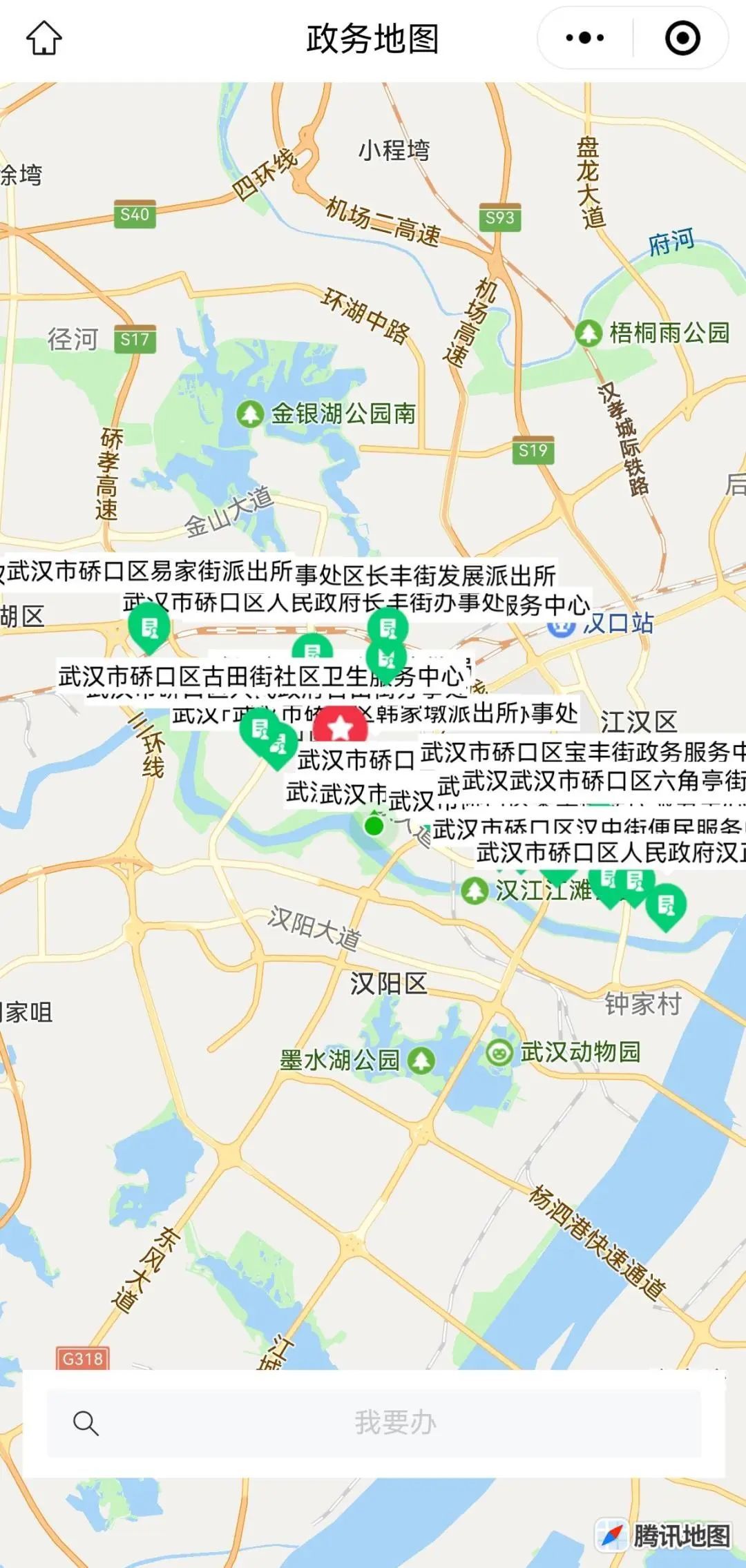Go to the mini program home

click(x=44, y=38)
